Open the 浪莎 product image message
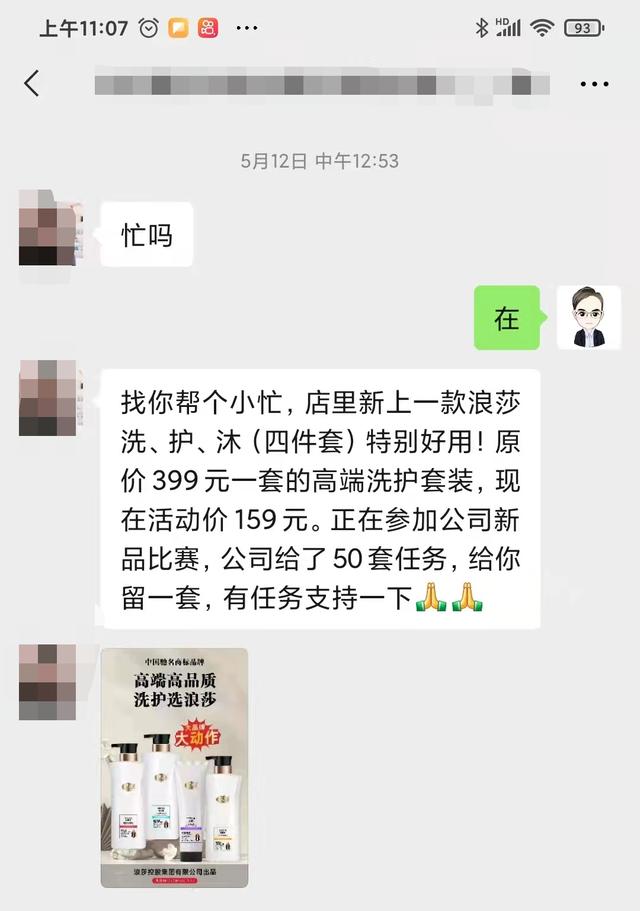 174,767
